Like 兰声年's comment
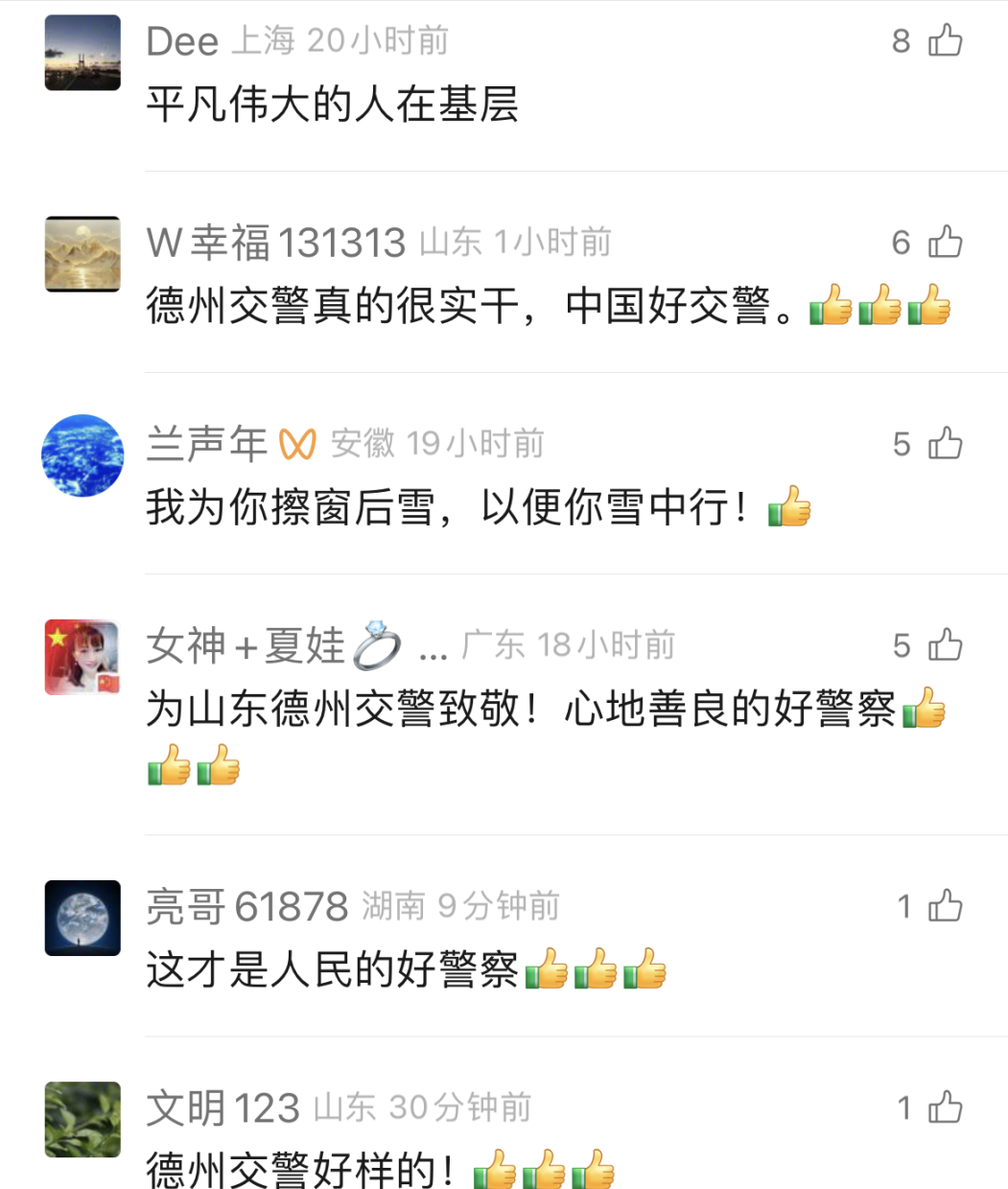Image resolution: width=1008 pixels, height=1189 pixels. click(945, 443)
